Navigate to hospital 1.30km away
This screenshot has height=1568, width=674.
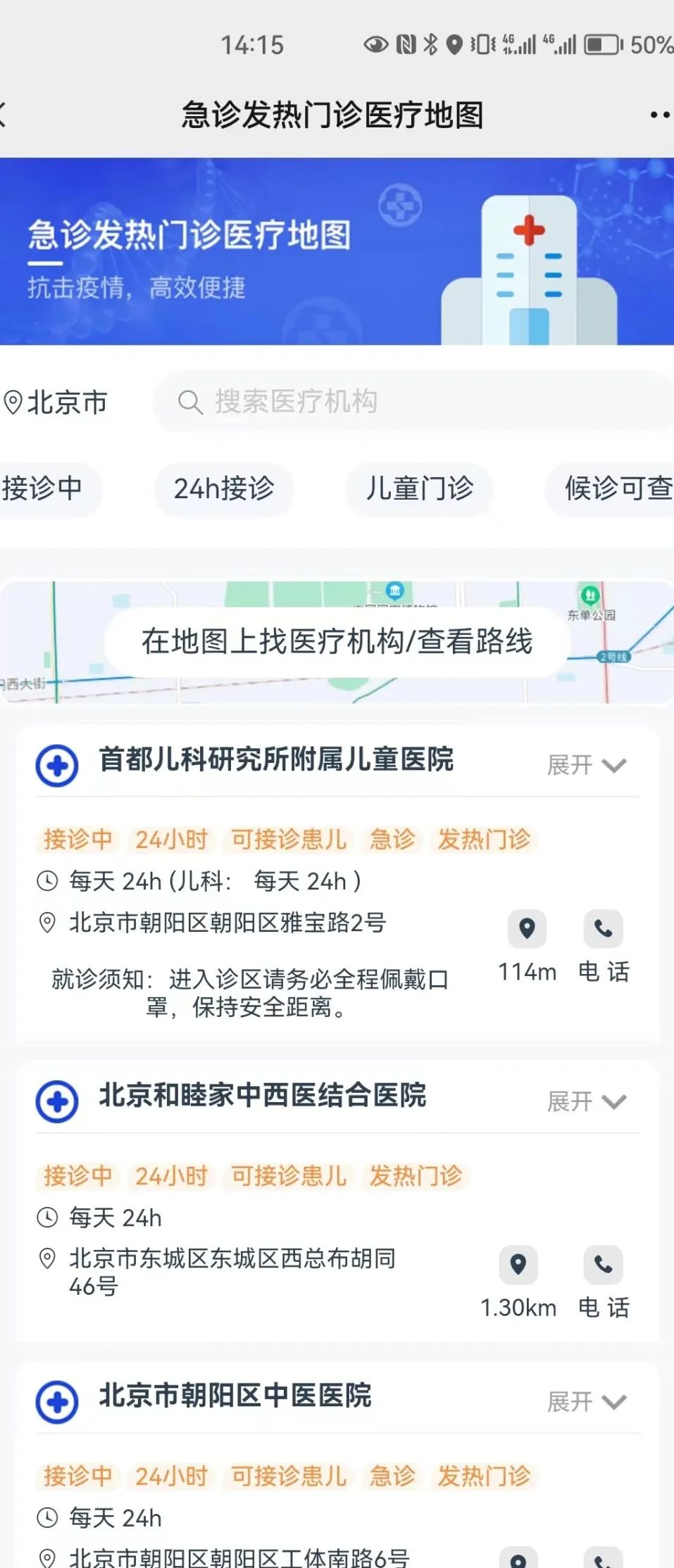(x=518, y=1265)
